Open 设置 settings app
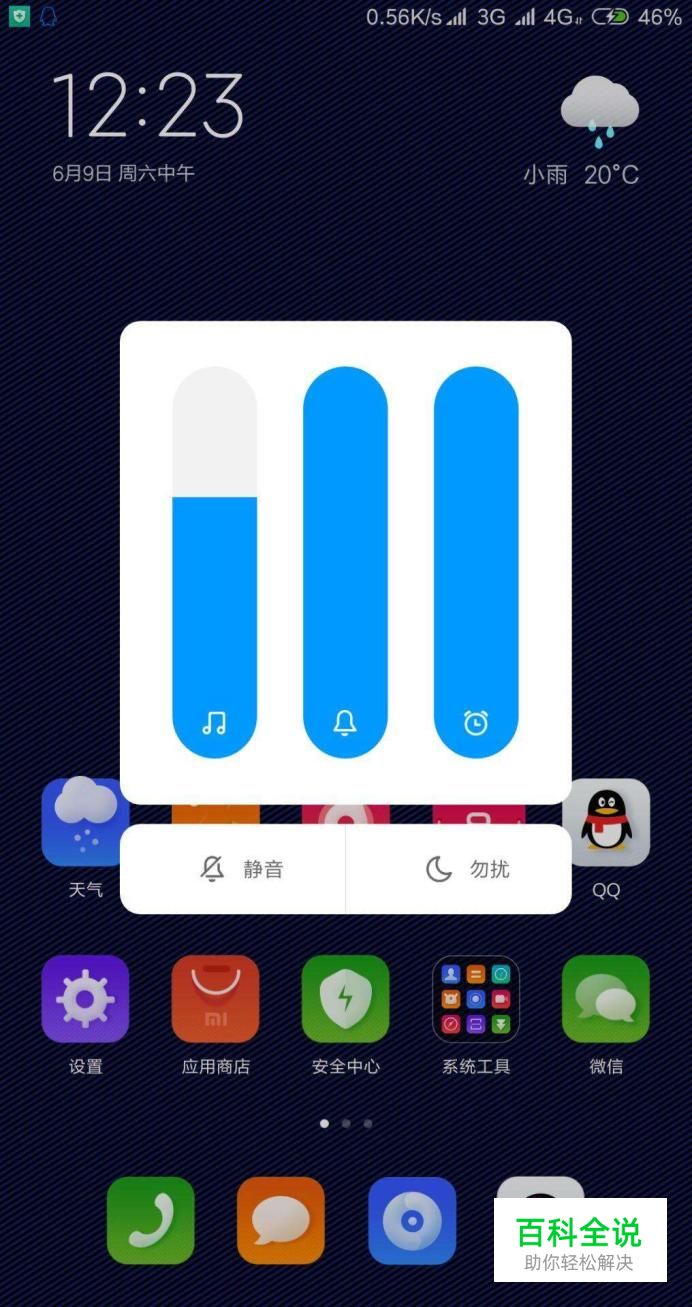 tap(85, 999)
